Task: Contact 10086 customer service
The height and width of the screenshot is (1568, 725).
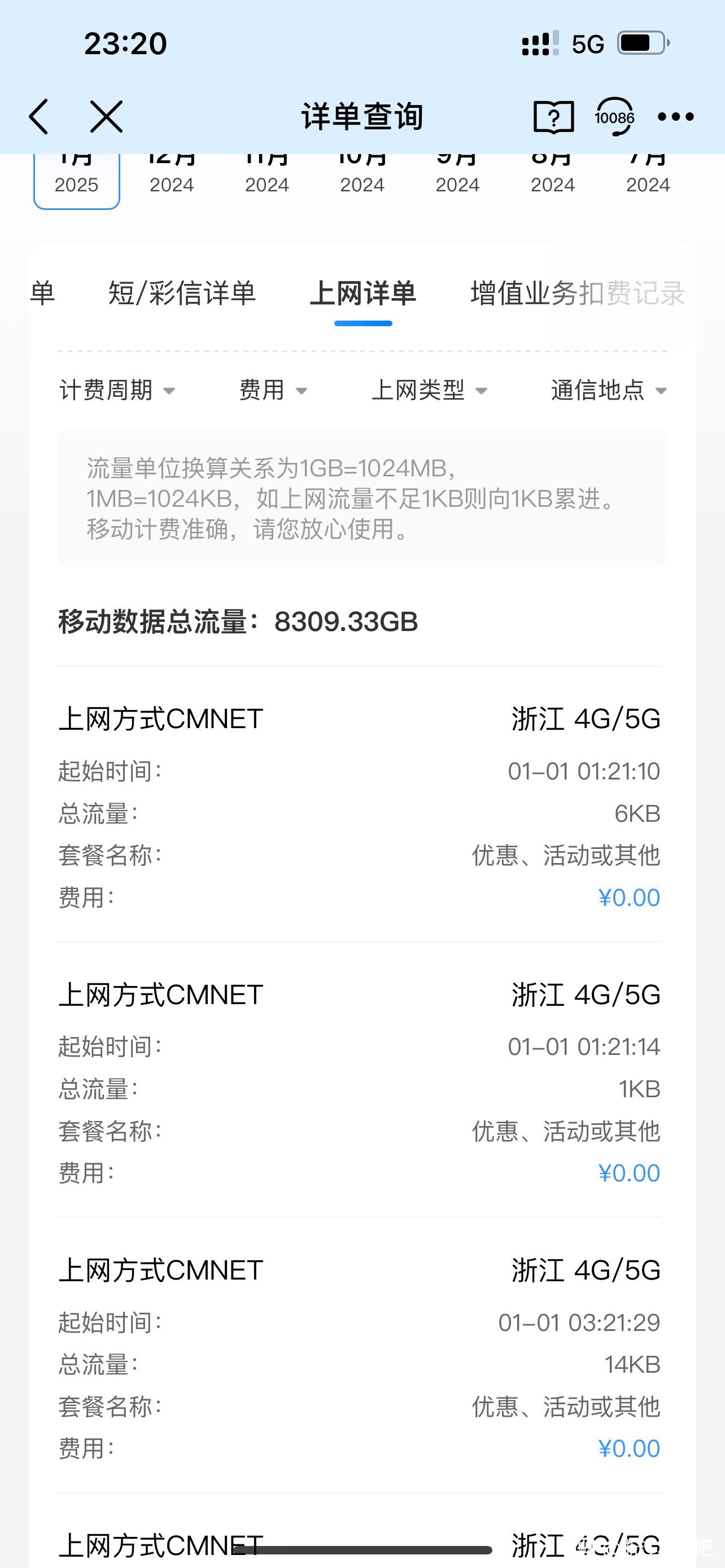Action: 614,116
